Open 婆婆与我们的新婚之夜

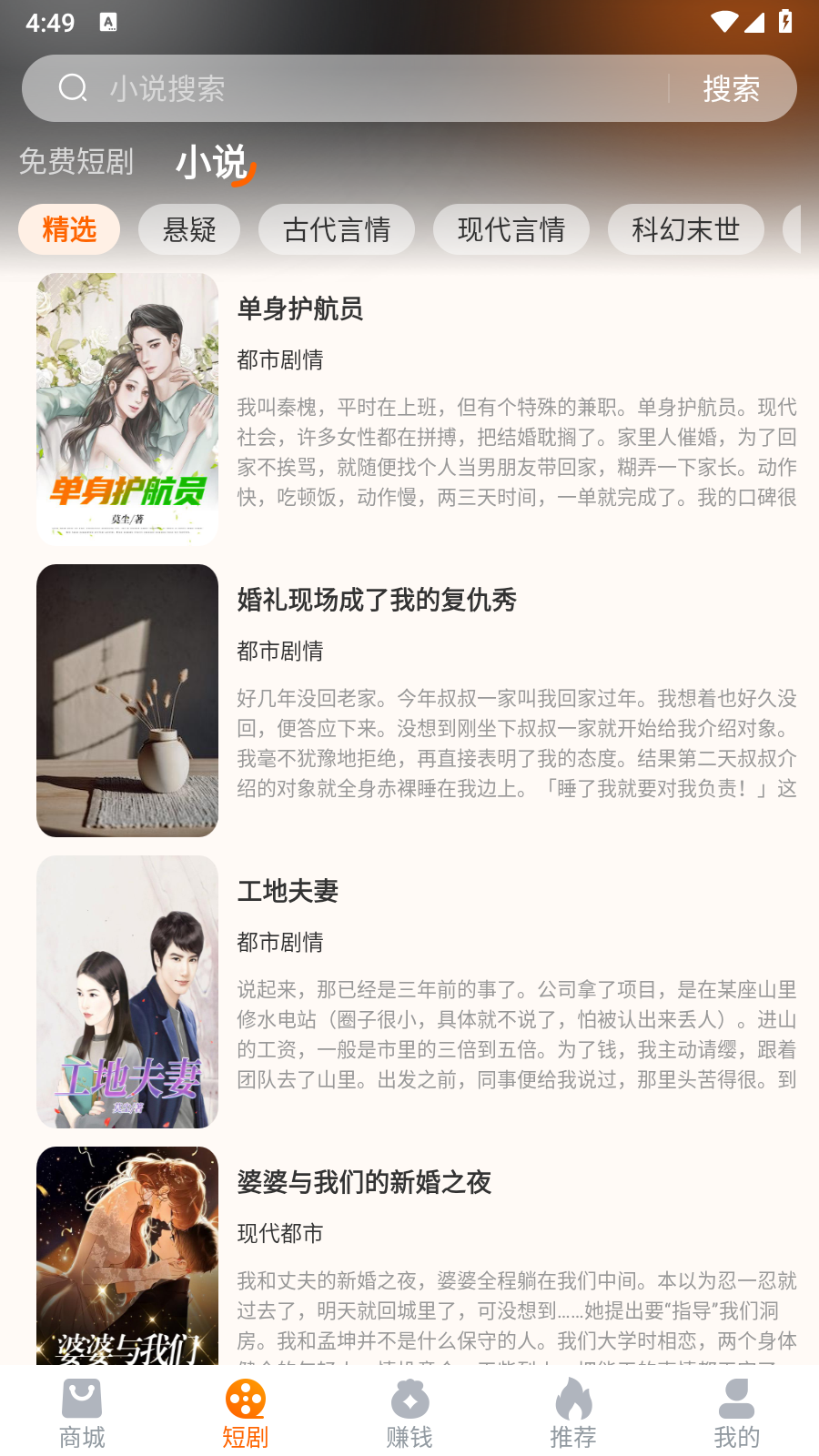[x=418, y=1256]
